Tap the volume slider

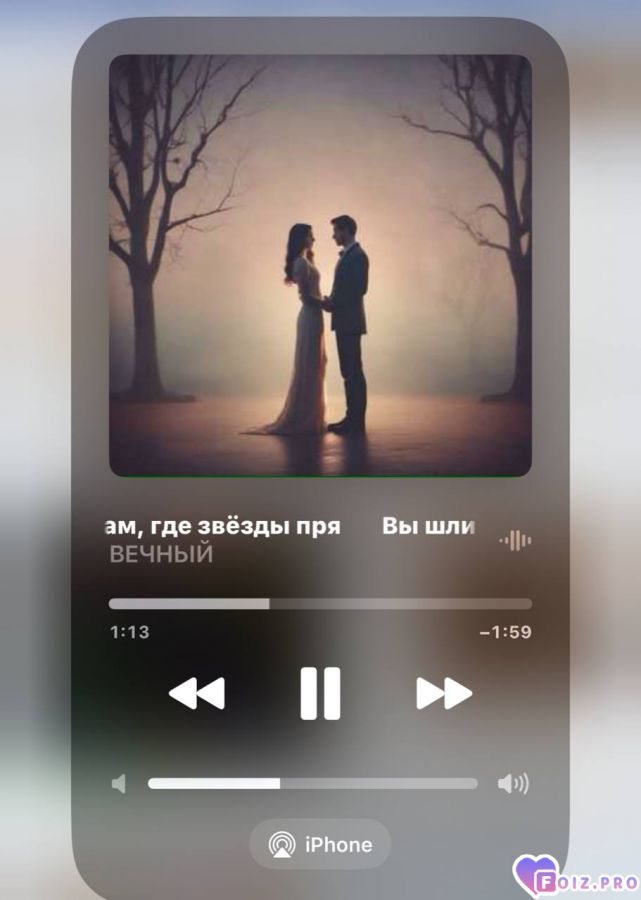pyautogui.click(x=313, y=783)
